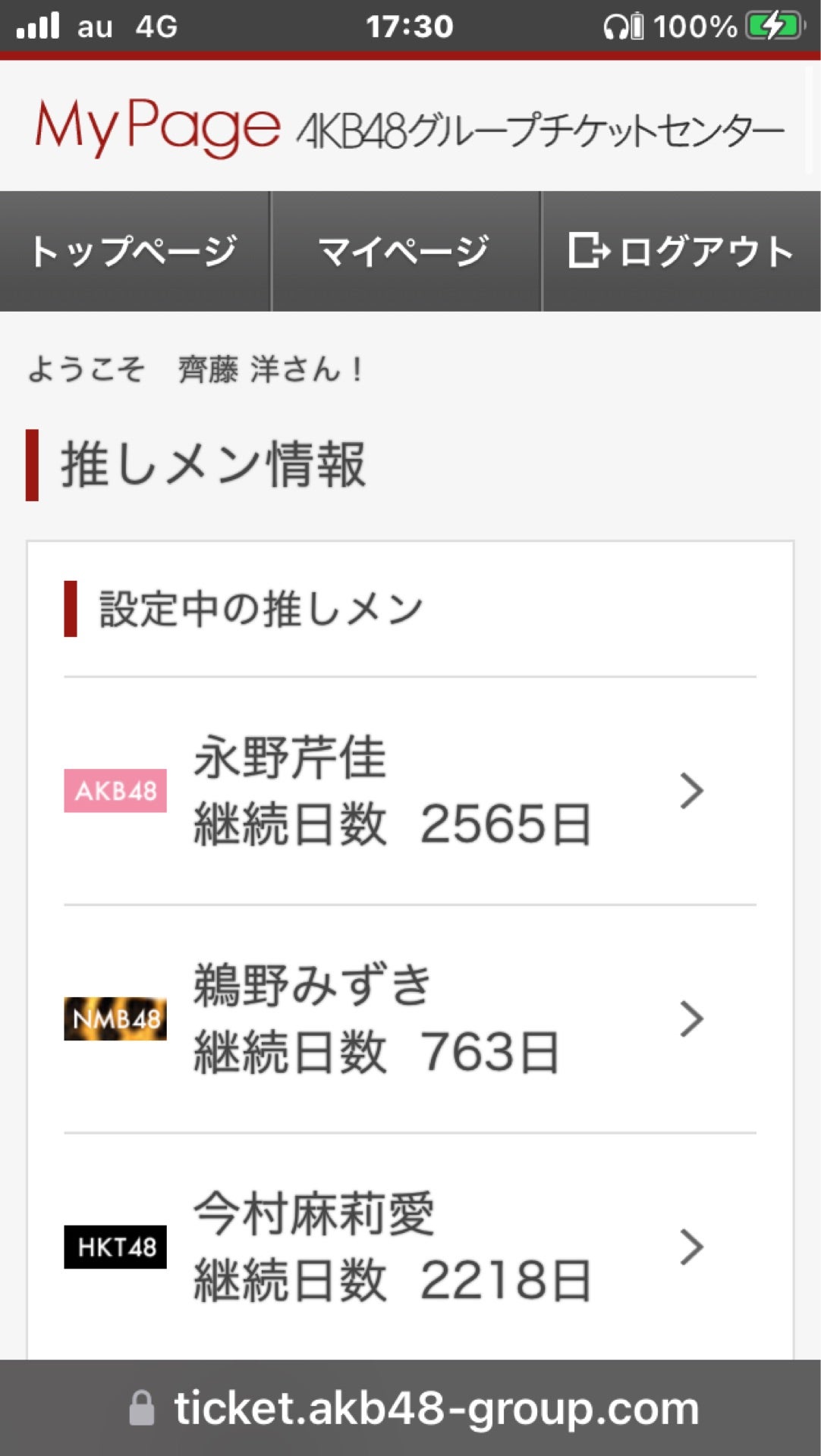Expand details for 鵜野みずき via chevron

[691, 1019]
